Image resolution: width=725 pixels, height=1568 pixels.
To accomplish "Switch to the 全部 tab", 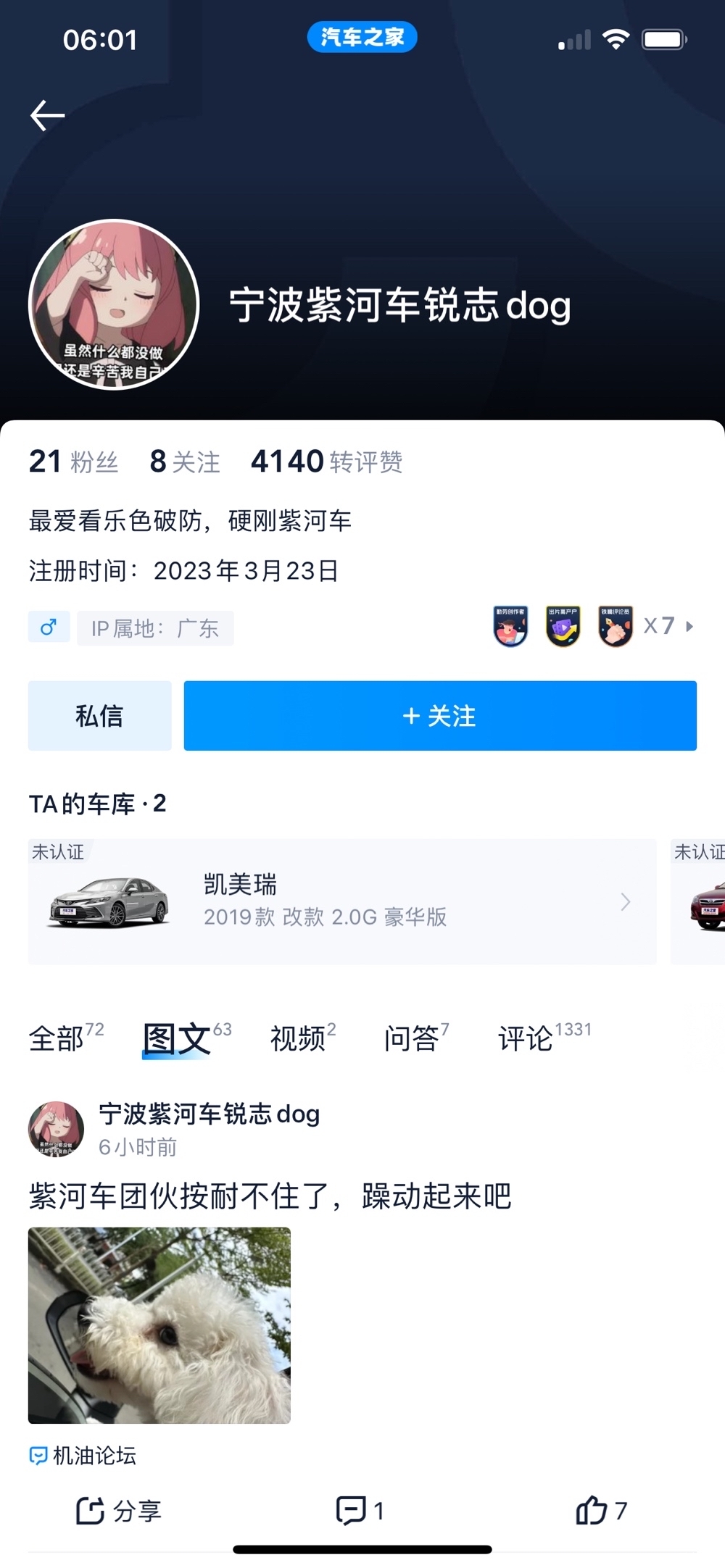I will (x=57, y=1038).
